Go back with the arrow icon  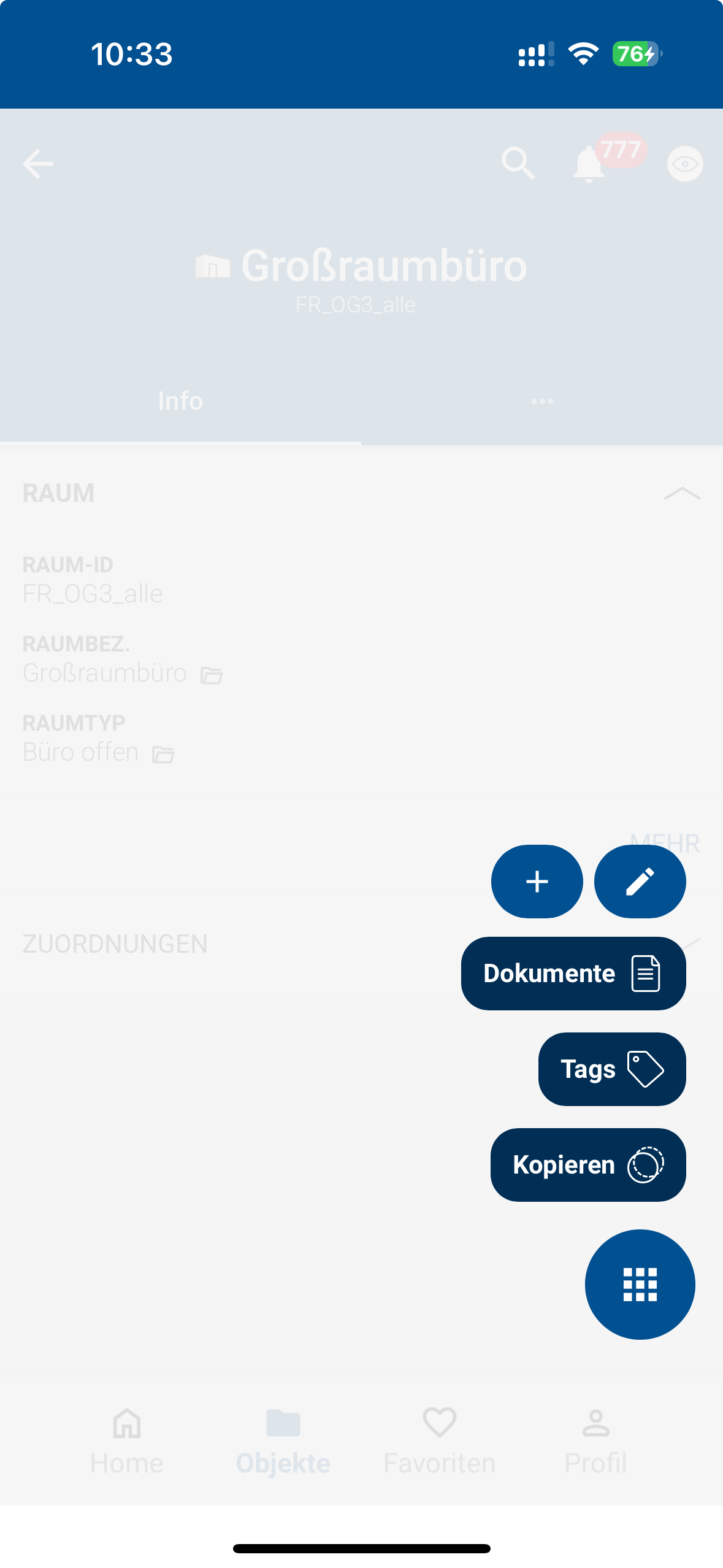(38, 164)
